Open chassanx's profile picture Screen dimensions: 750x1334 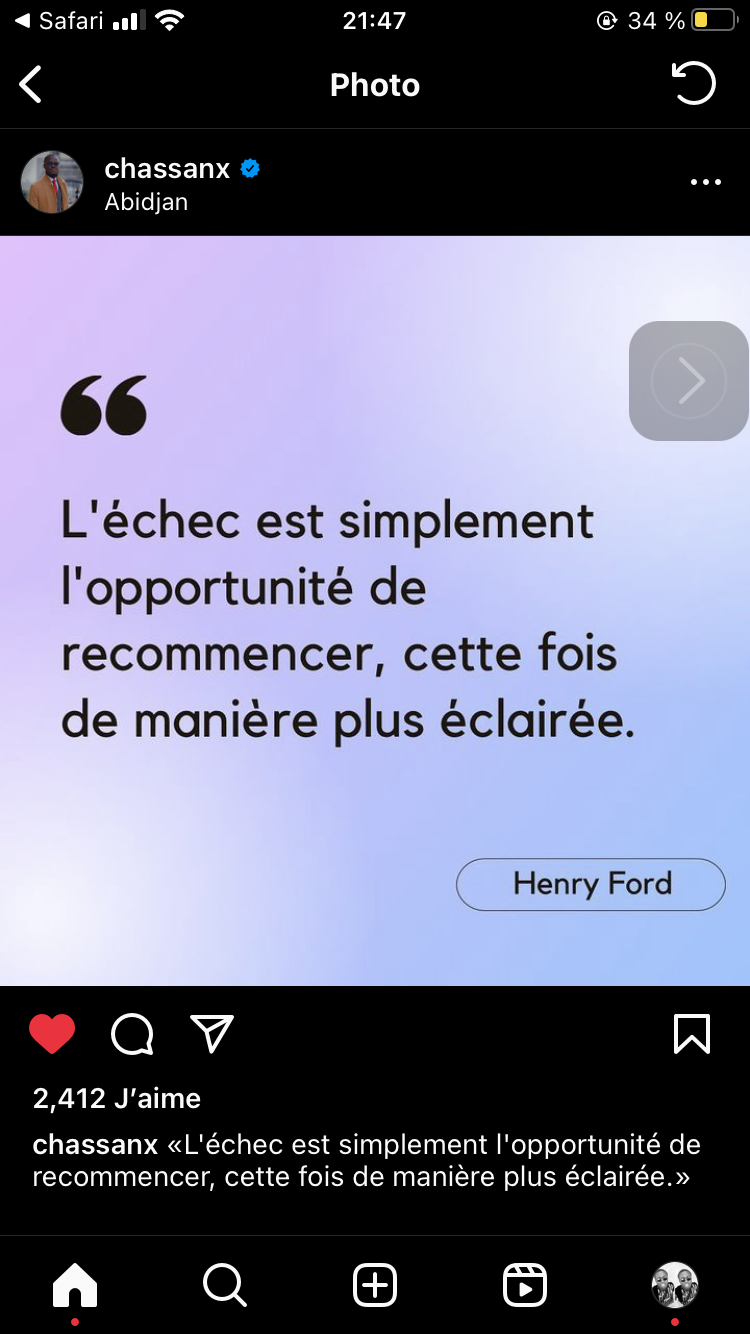[52, 182]
